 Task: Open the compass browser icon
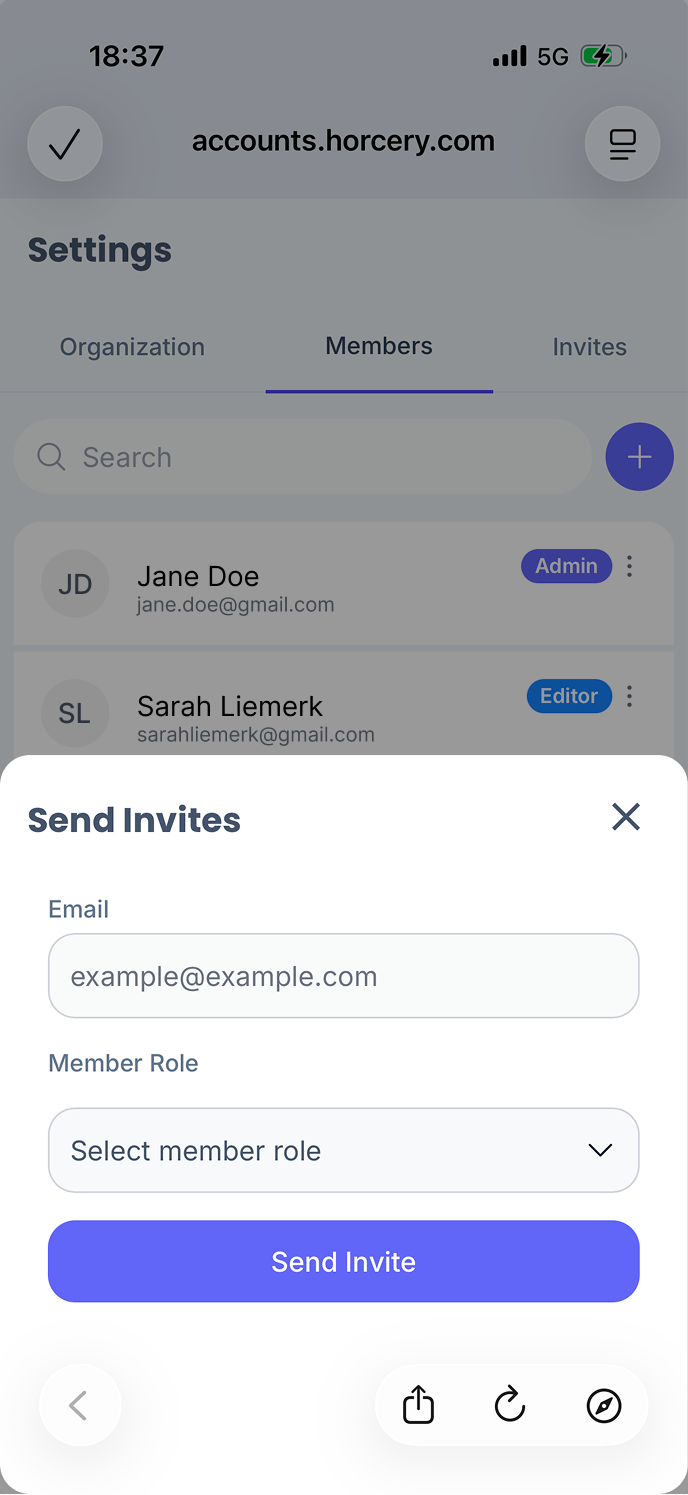[603, 1405]
